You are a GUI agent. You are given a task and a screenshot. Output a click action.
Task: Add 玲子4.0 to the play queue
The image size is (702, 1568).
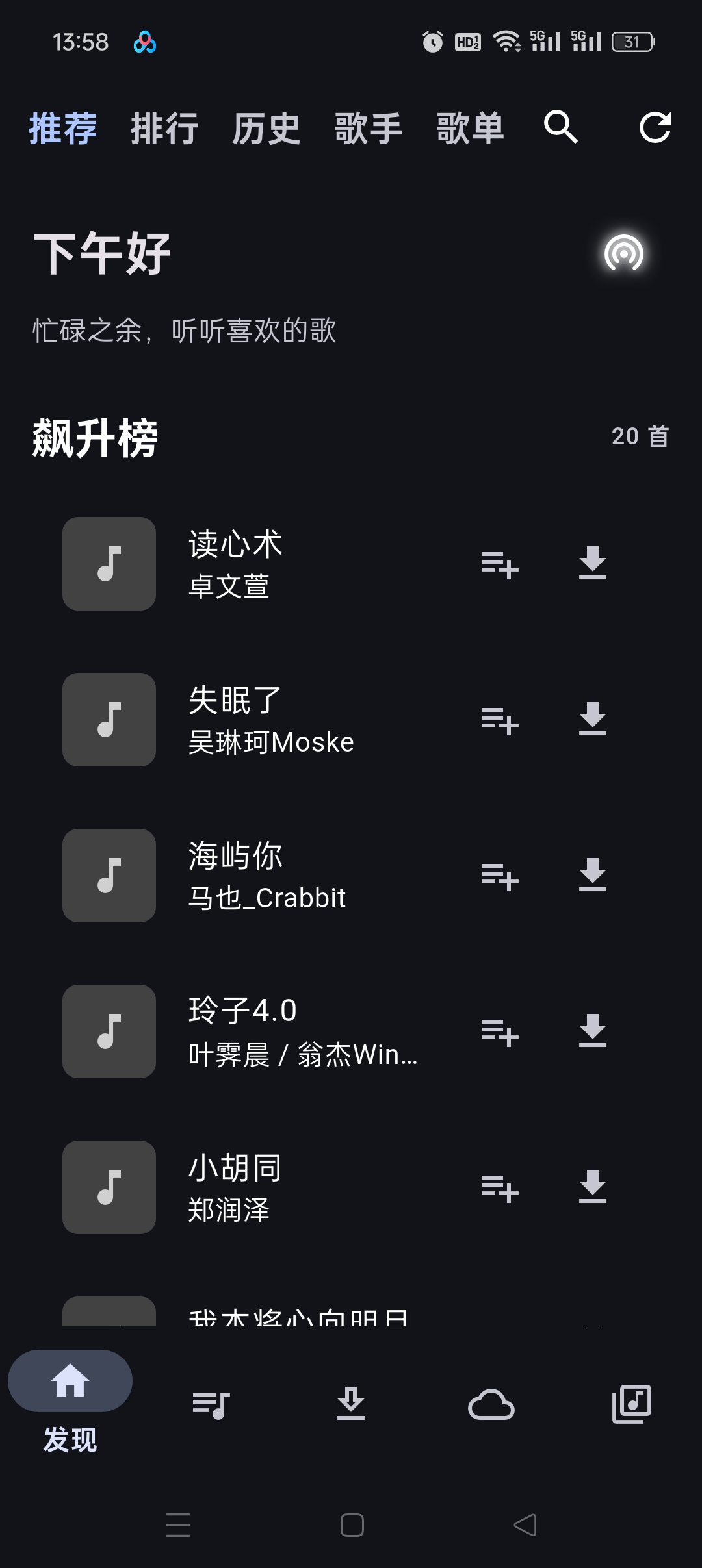pos(499,1033)
